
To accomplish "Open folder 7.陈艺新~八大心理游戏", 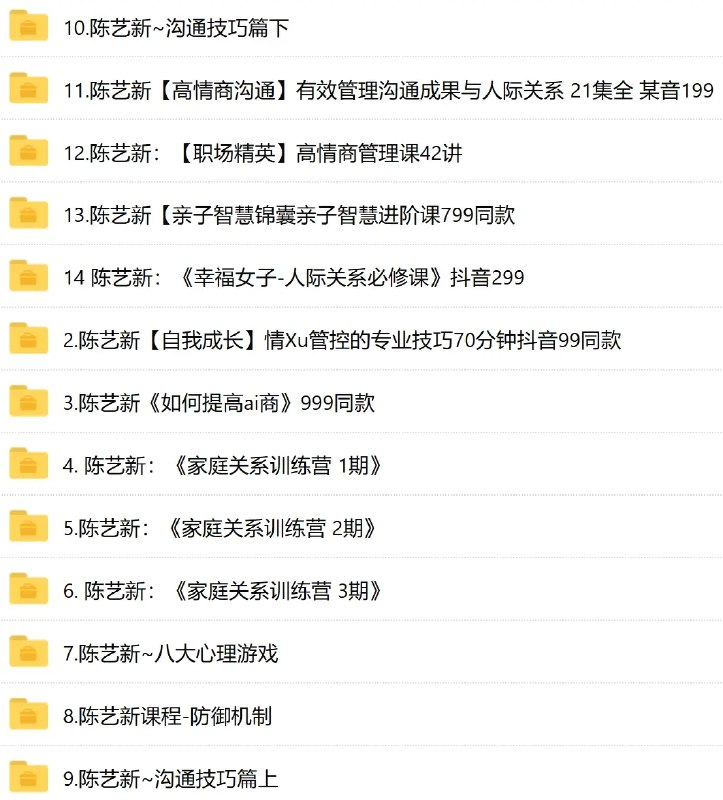I will (x=170, y=654).
